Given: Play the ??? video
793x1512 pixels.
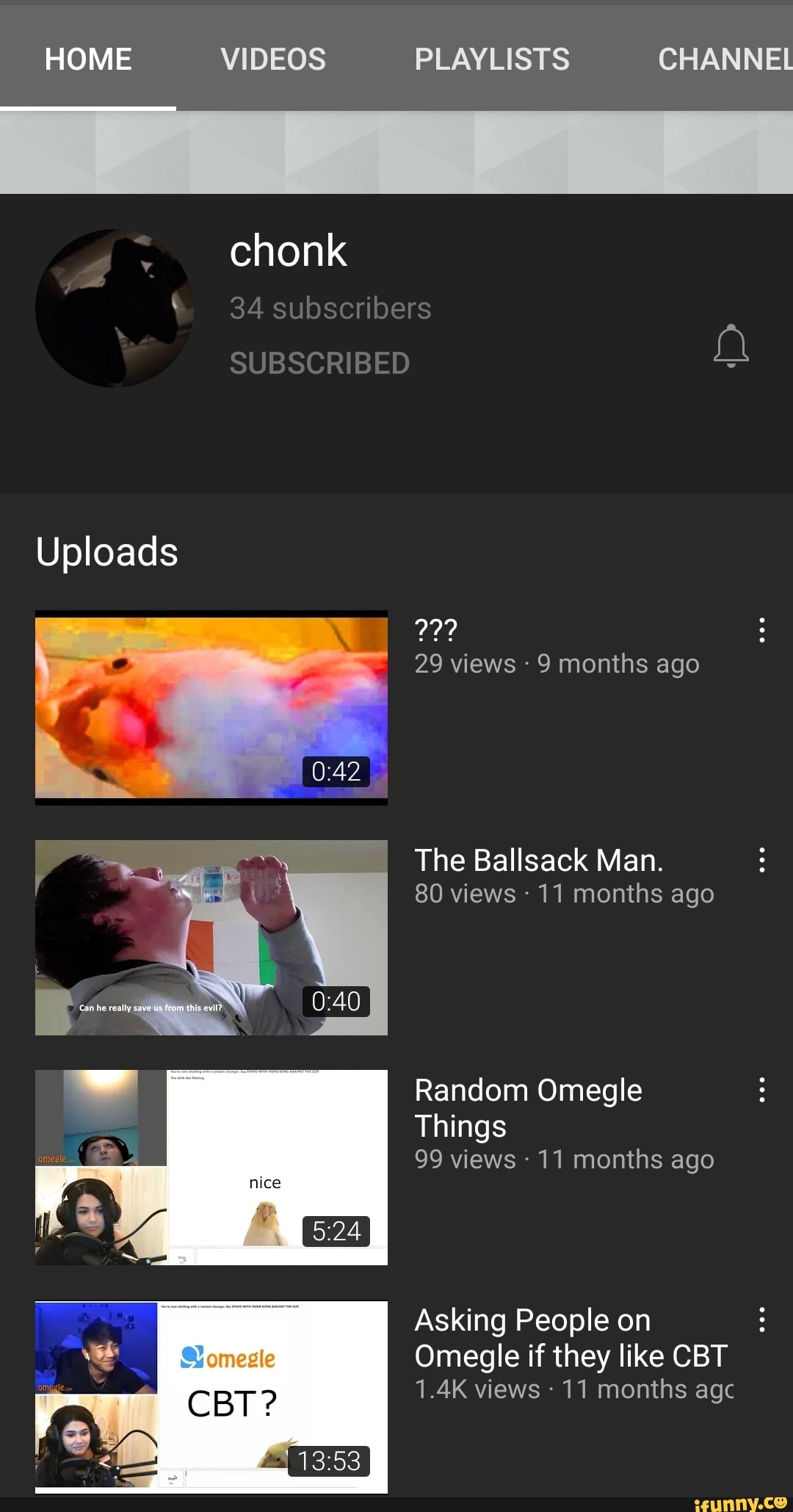Looking at the screenshot, I should pyautogui.click(x=211, y=707).
